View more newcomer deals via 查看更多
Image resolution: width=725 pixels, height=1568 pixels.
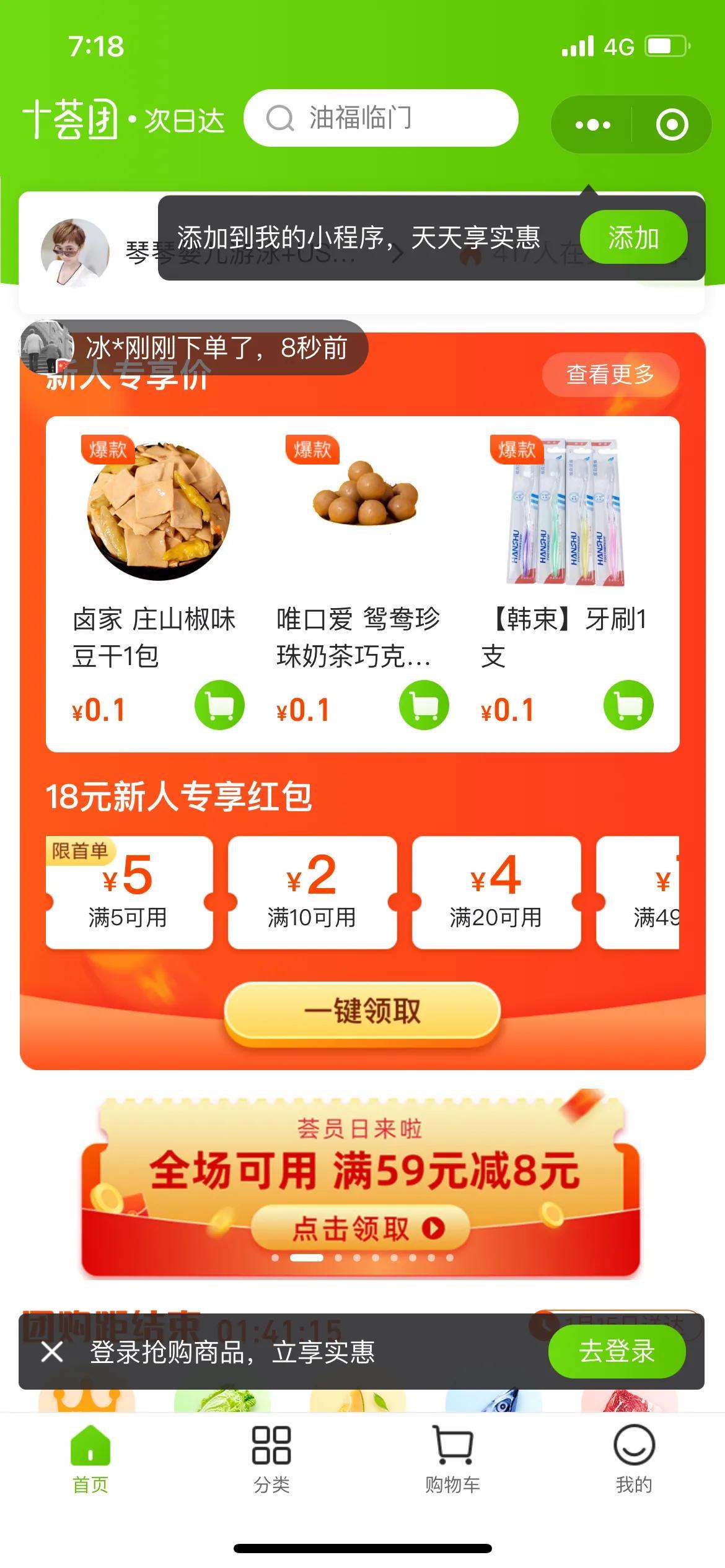pos(610,374)
